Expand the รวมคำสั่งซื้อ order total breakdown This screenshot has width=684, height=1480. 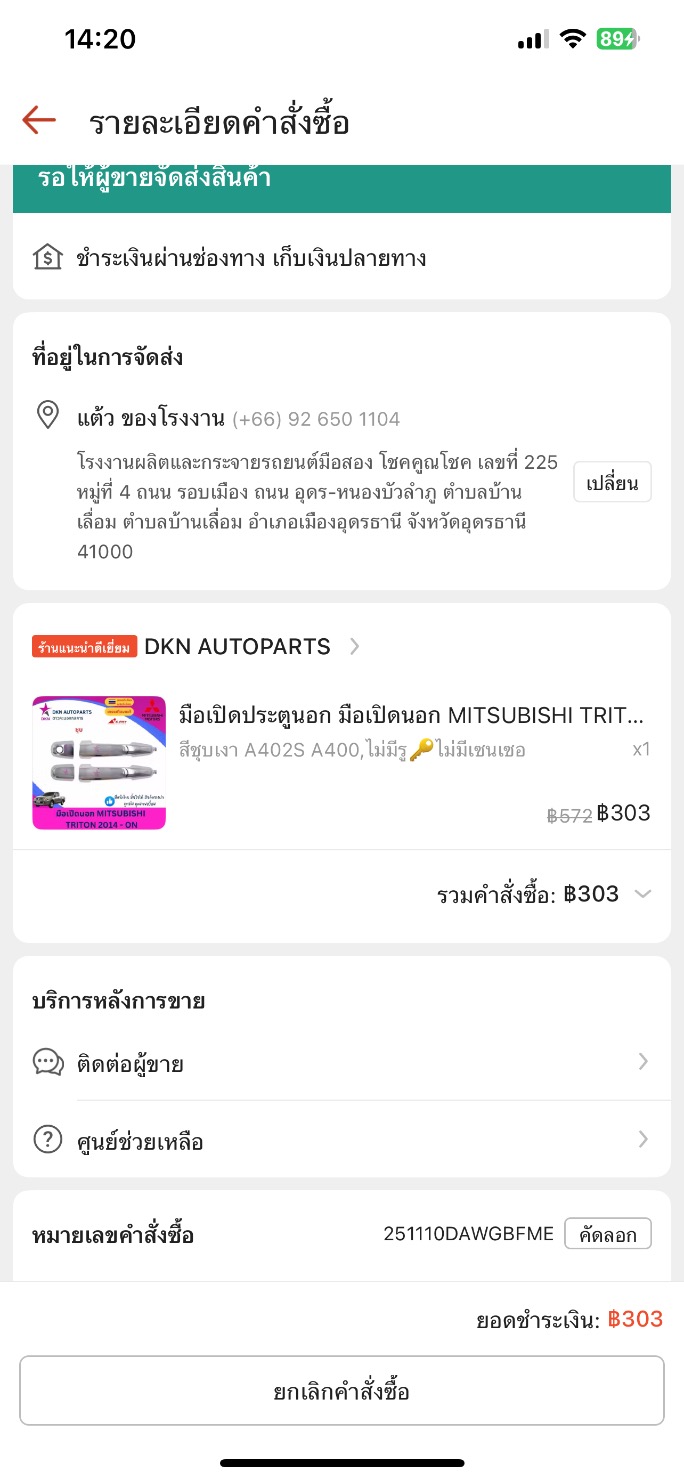tap(643, 894)
